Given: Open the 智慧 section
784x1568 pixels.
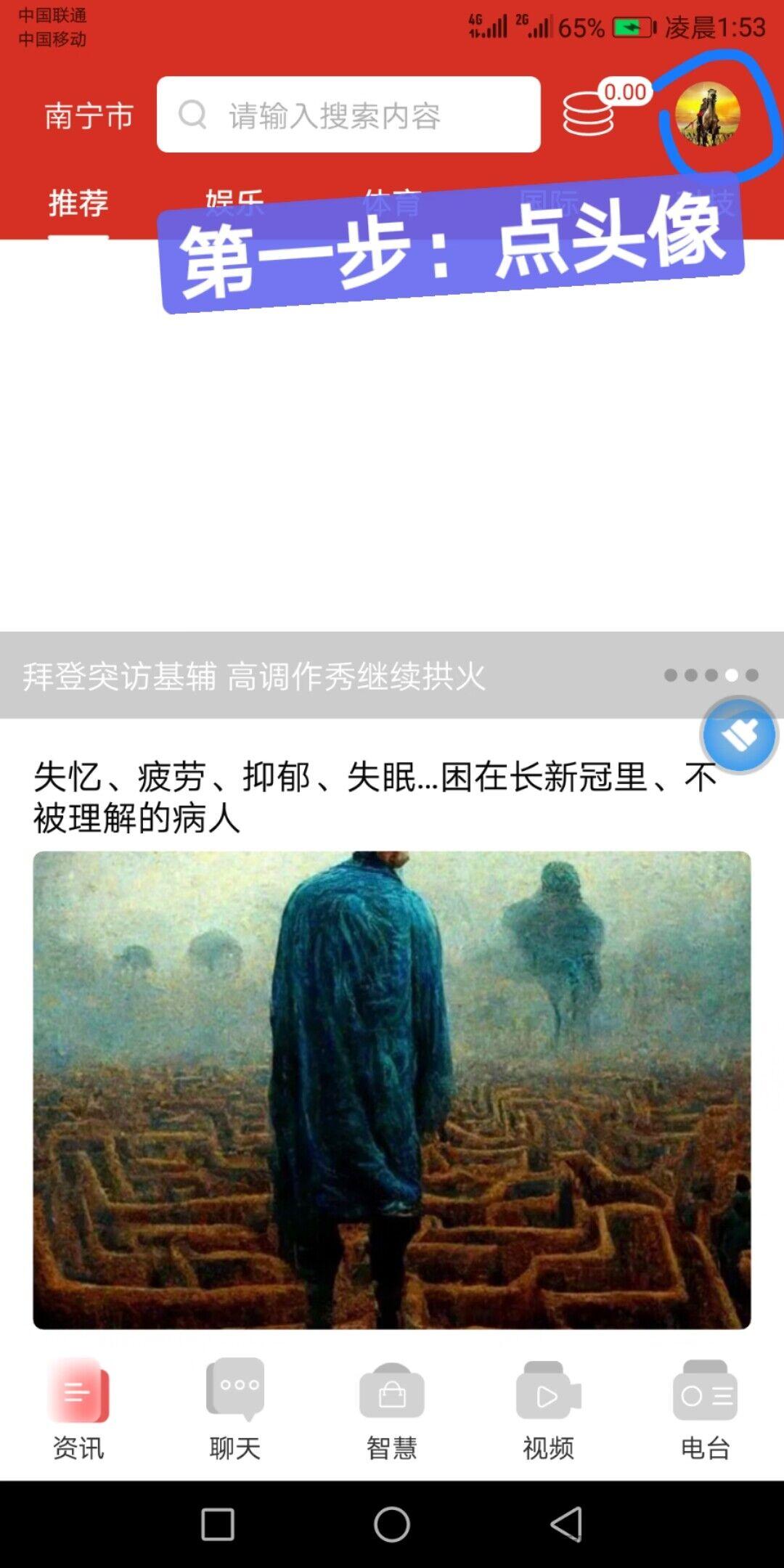Looking at the screenshot, I should [x=392, y=1410].
